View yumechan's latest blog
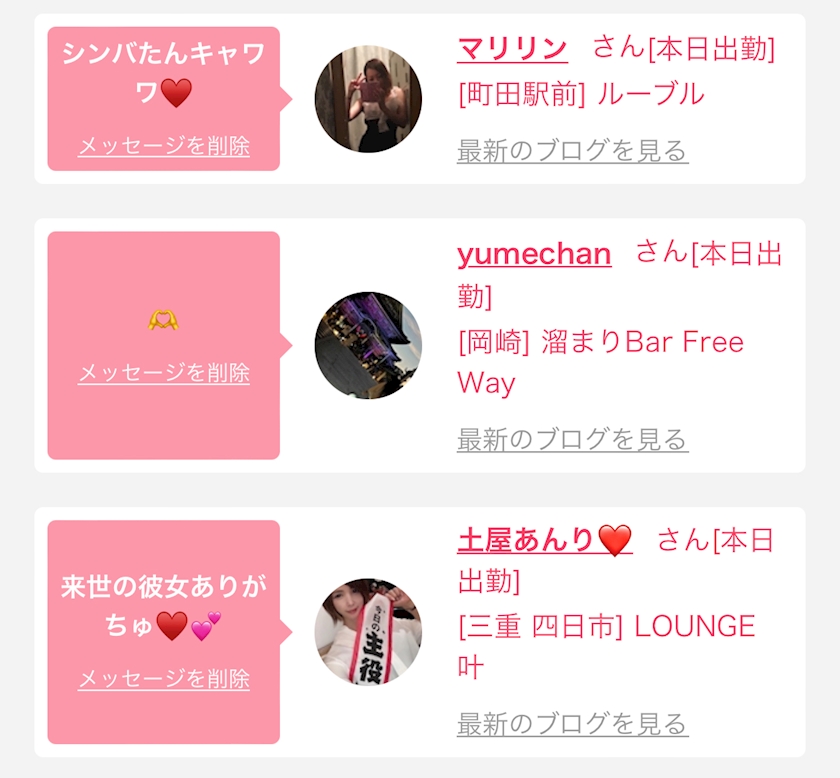Image resolution: width=840 pixels, height=778 pixels. (x=572, y=439)
